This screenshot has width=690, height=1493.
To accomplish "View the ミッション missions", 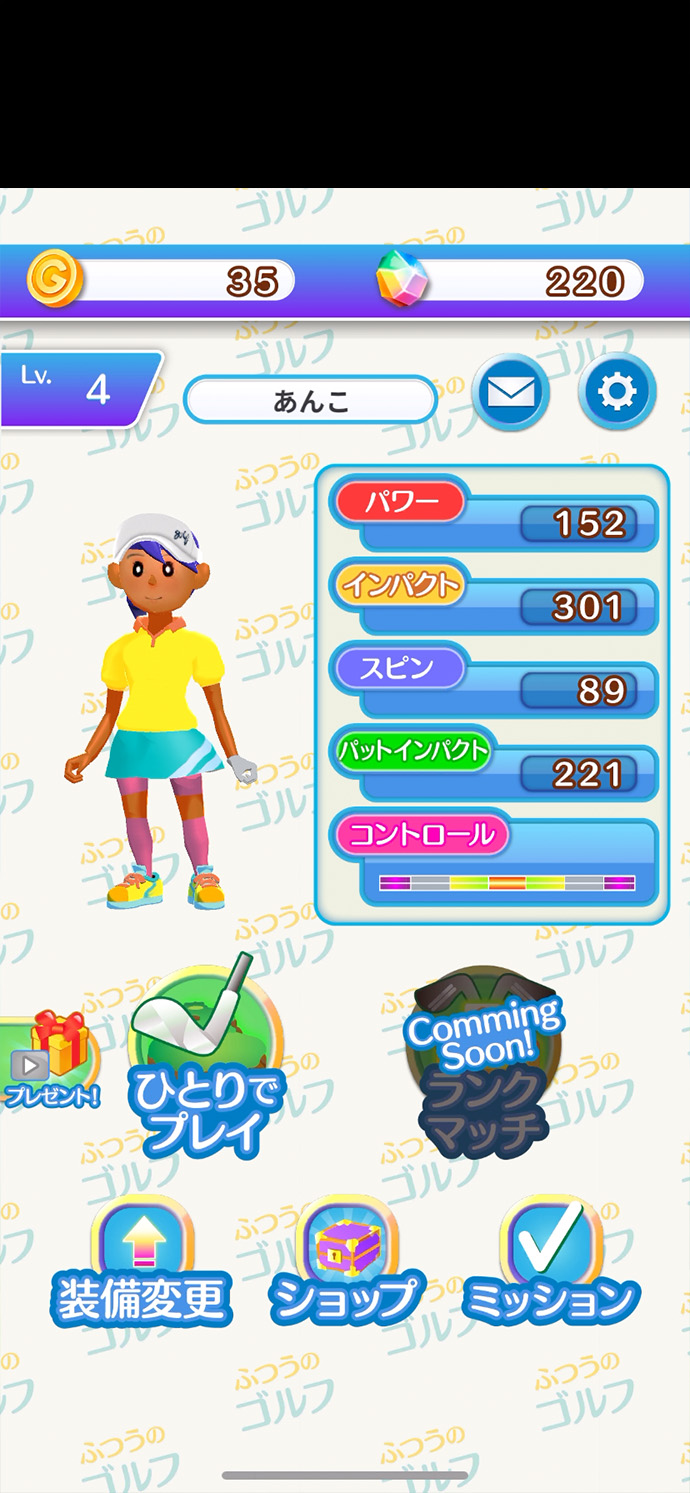I will pos(551,1264).
